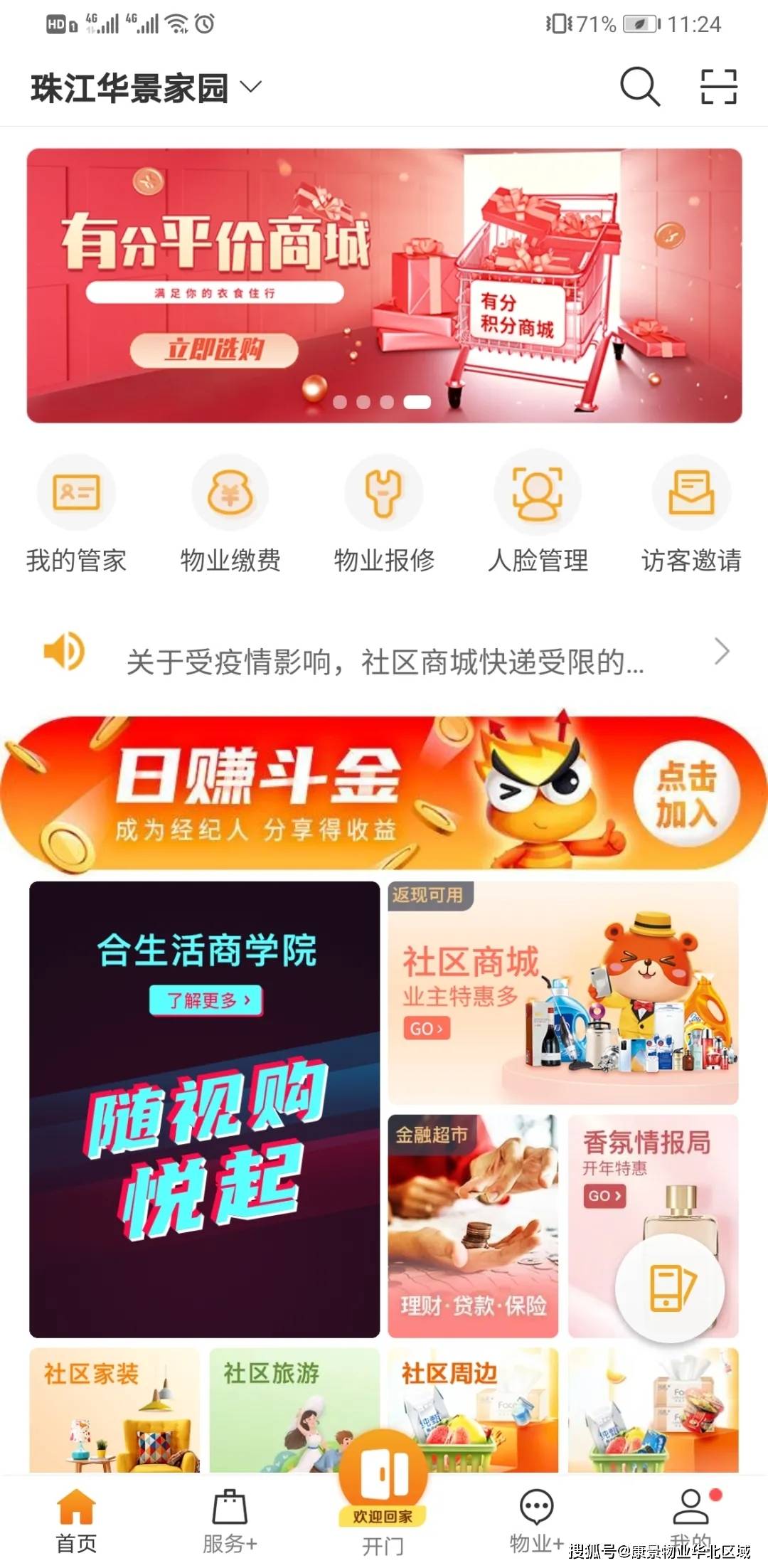Read the notice about 社区商城快递受限
The image size is (768, 1568).
384,662
